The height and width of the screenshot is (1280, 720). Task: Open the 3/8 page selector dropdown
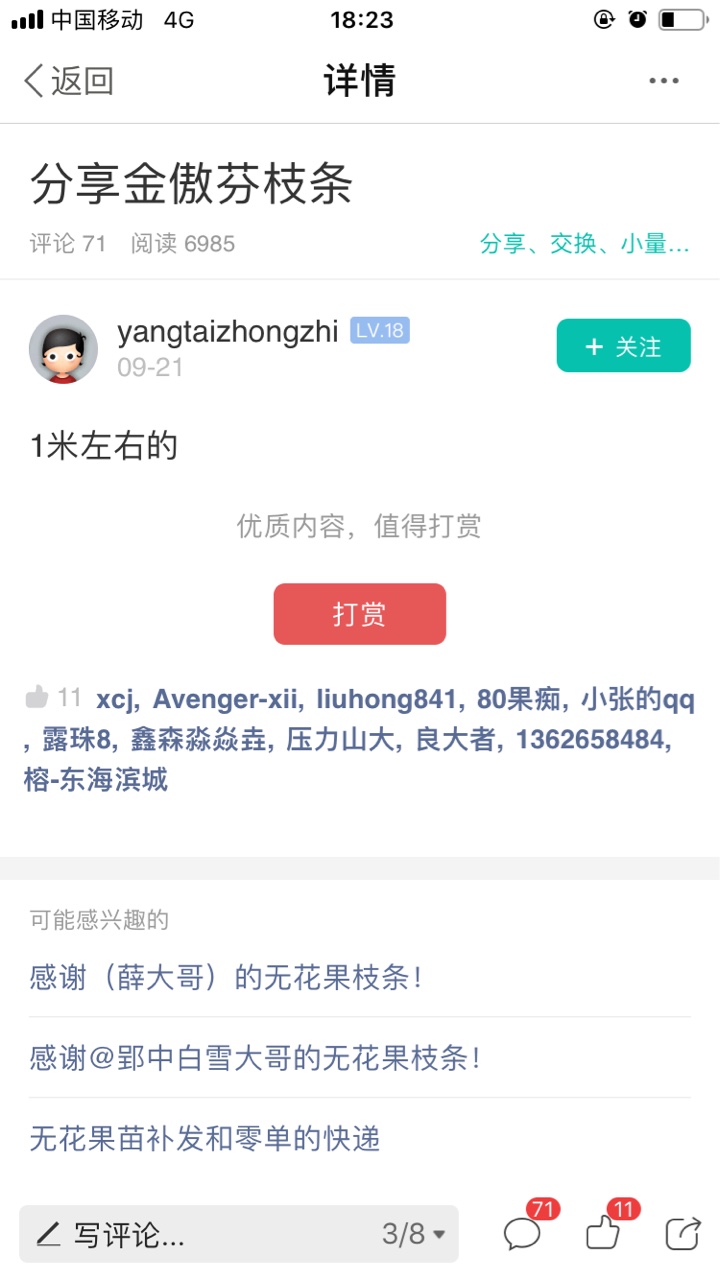[414, 1234]
